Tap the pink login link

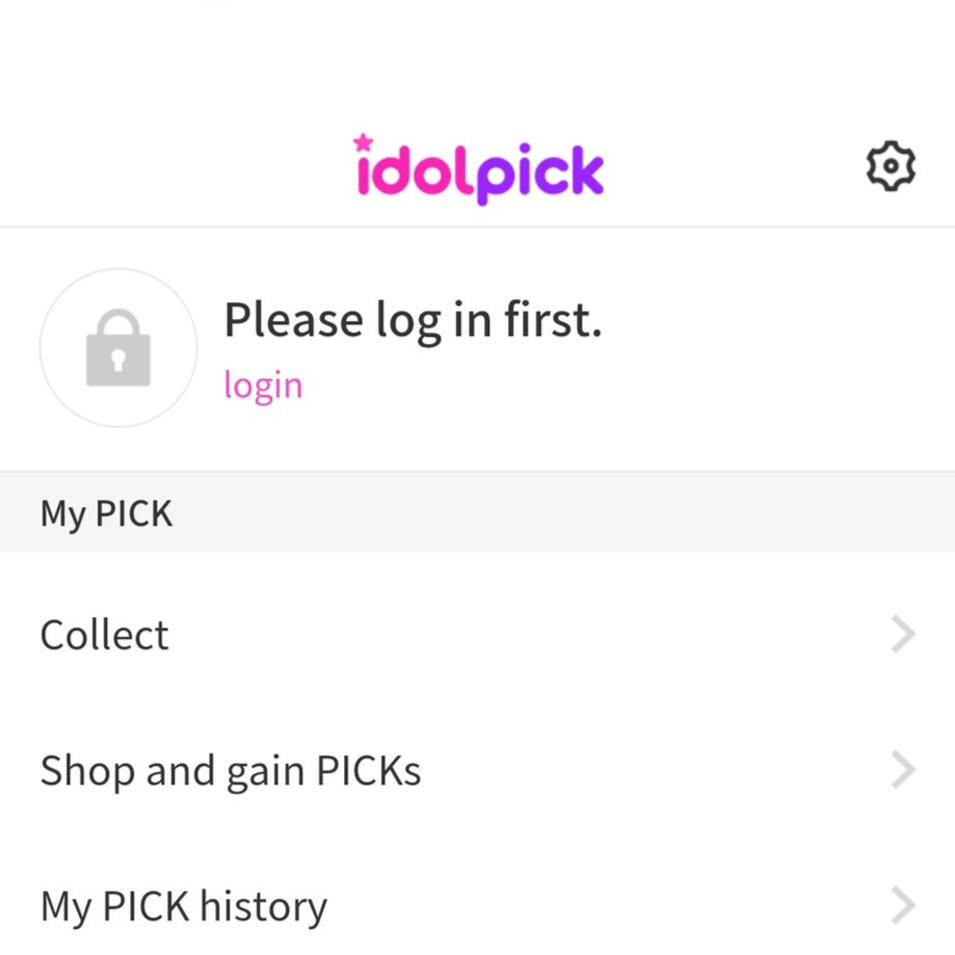(263, 386)
